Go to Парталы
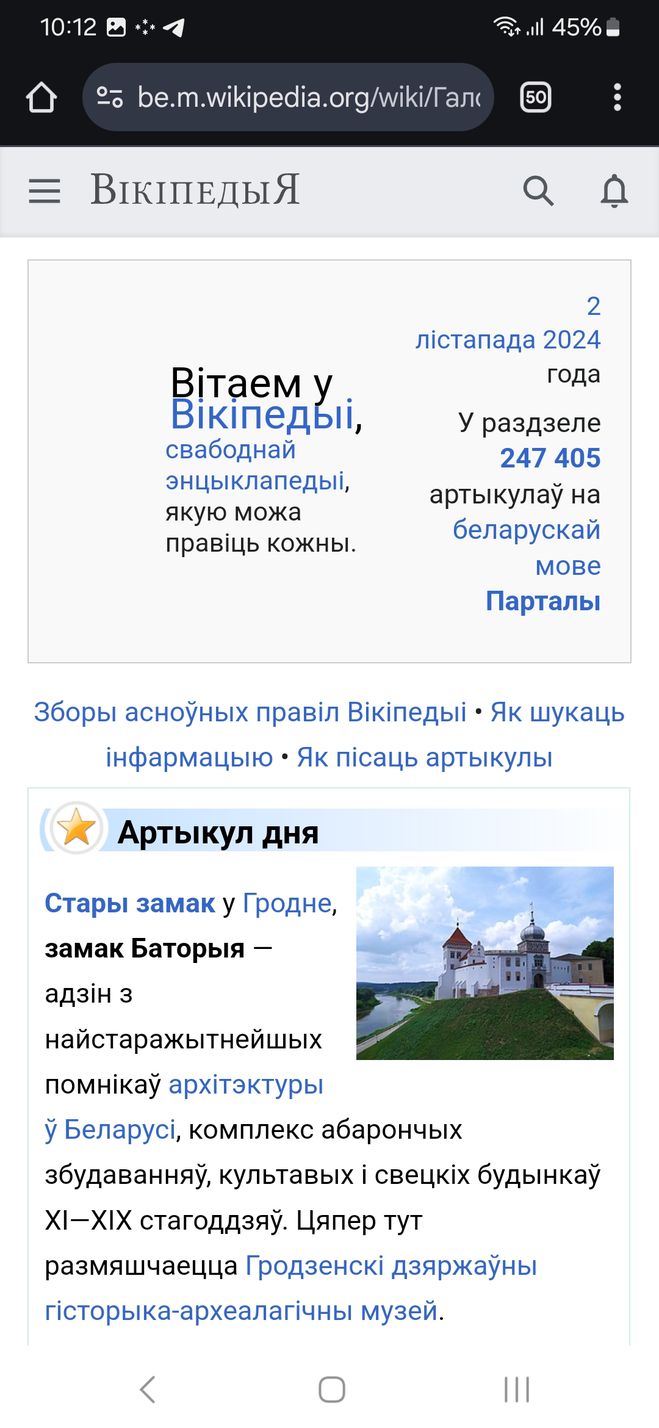The width and height of the screenshot is (659, 1428). 543,601
